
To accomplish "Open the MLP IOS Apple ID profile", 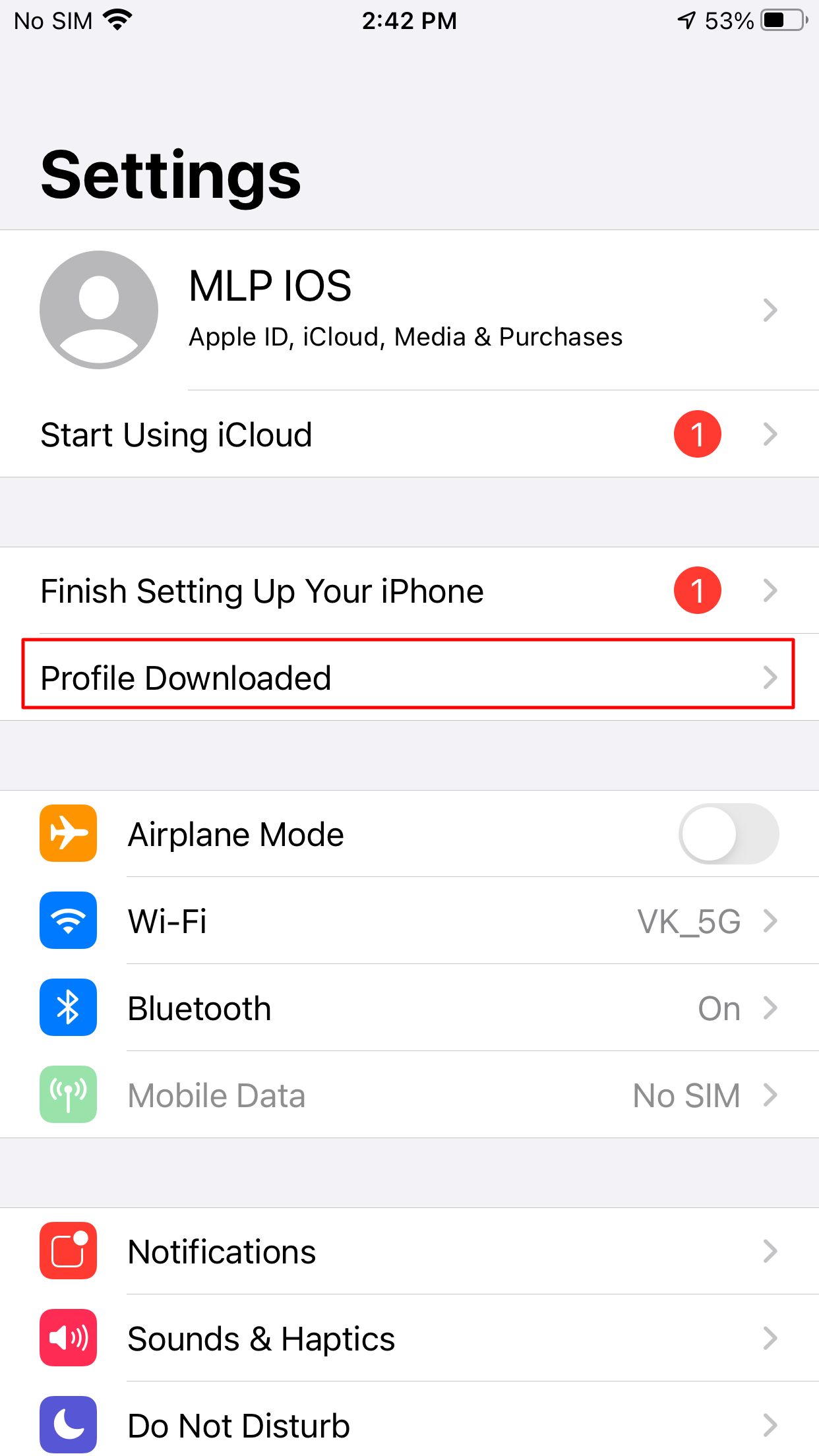I will point(409,310).
